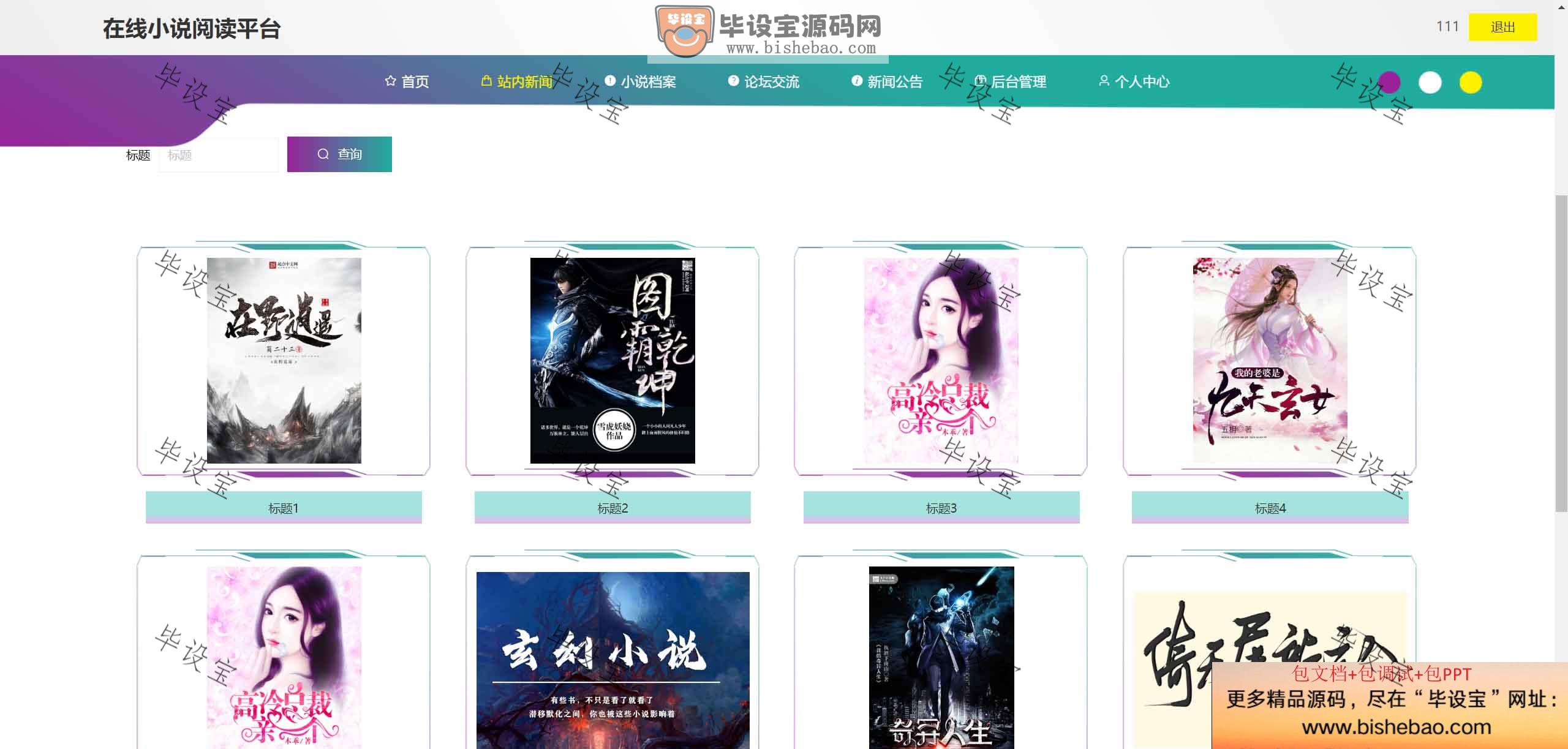Tap the 退出 logout button
Viewport: 1568px width, 749px height.
(1502, 28)
